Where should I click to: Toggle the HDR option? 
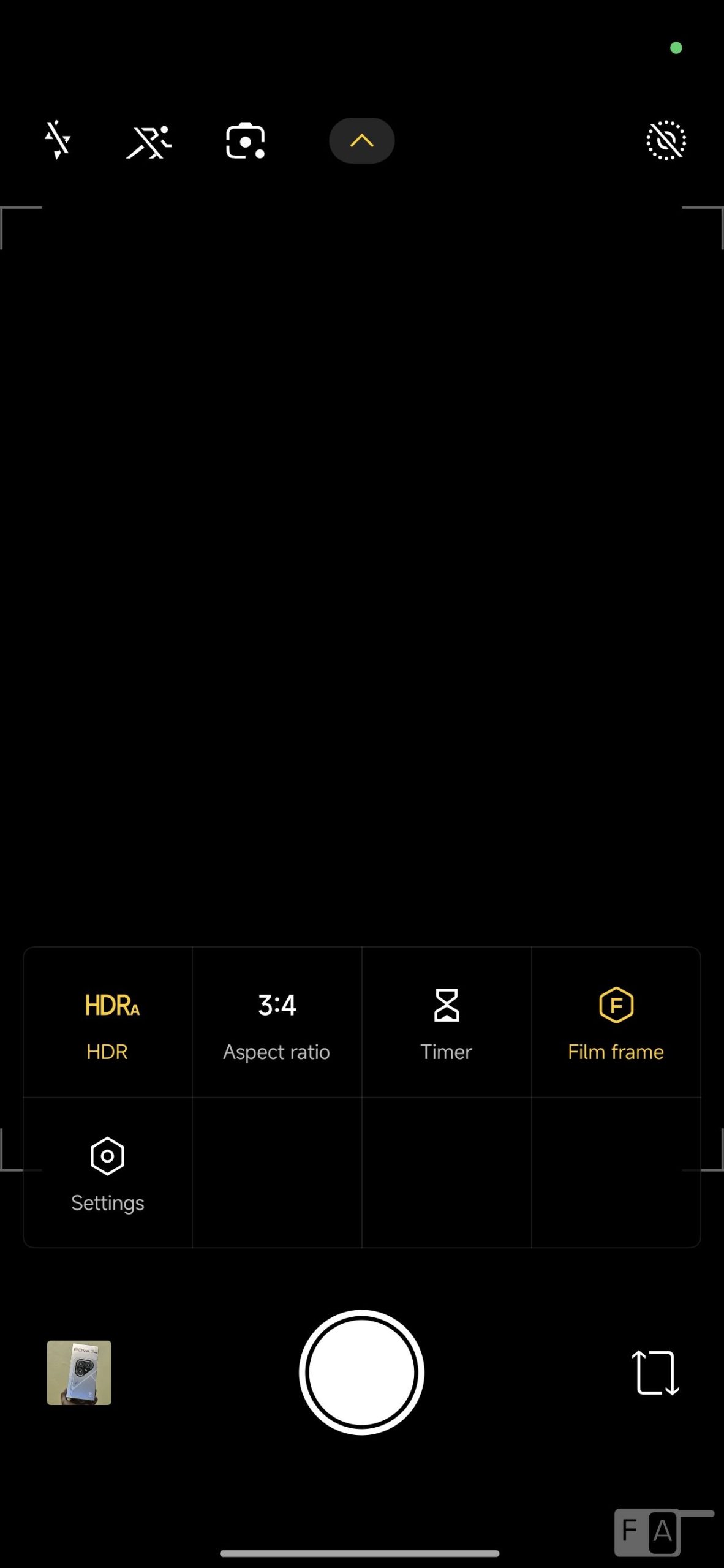[x=108, y=1022]
